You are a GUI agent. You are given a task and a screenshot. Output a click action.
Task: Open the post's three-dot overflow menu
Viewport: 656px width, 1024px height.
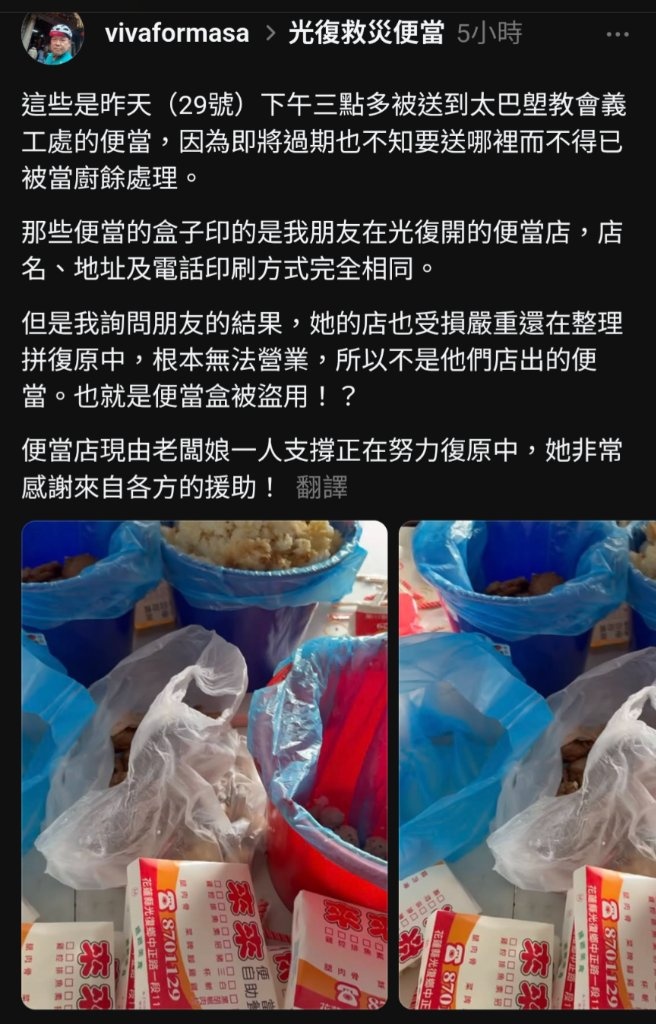coord(617,34)
